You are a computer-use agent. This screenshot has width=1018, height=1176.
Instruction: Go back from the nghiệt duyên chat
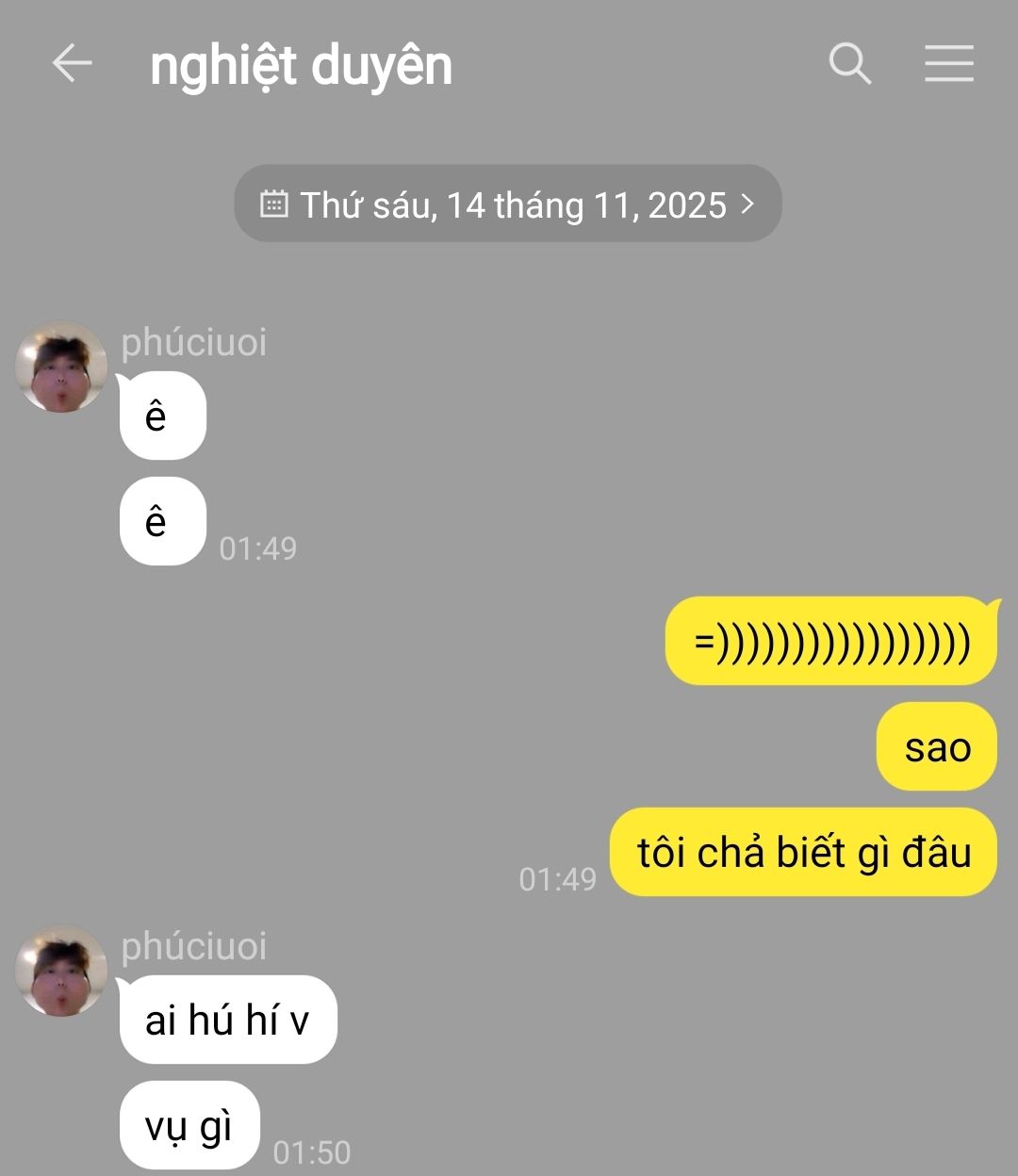point(72,64)
